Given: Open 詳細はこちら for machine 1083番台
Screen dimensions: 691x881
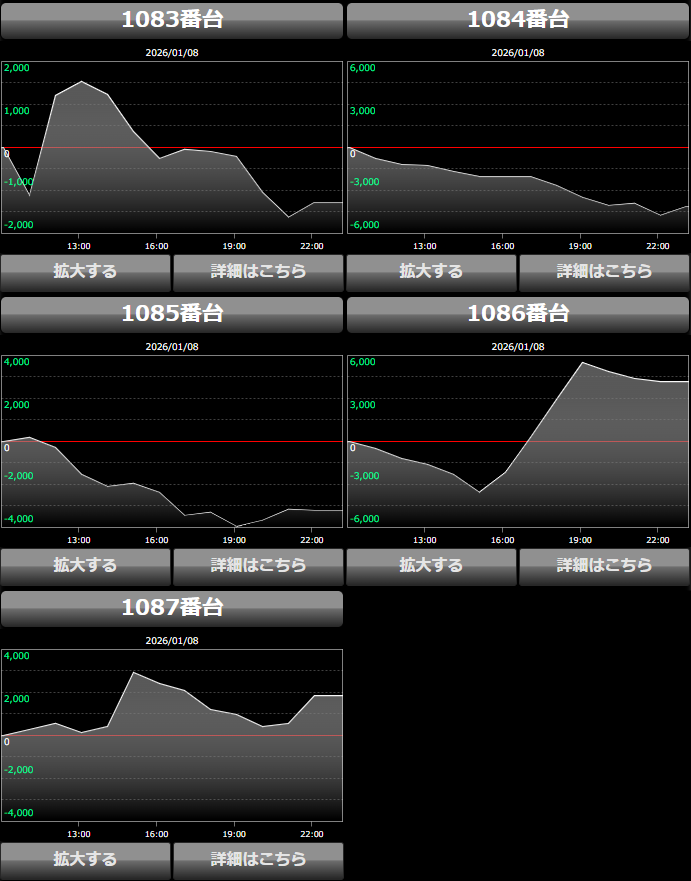Looking at the screenshot, I should click(x=258, y=272).
